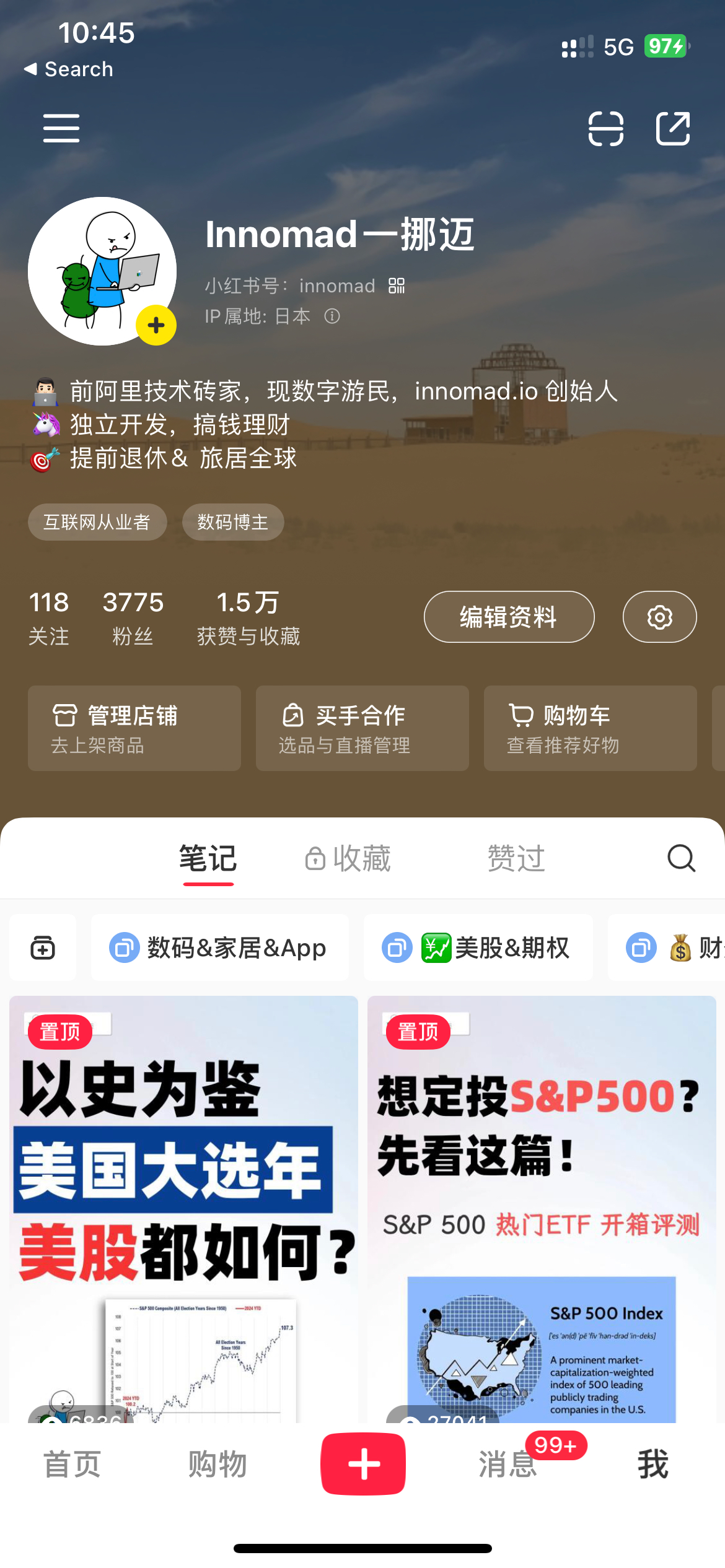Screen dimensions: 725x1568
Task: Switch to the 收藏 tab
Action: 348,859
